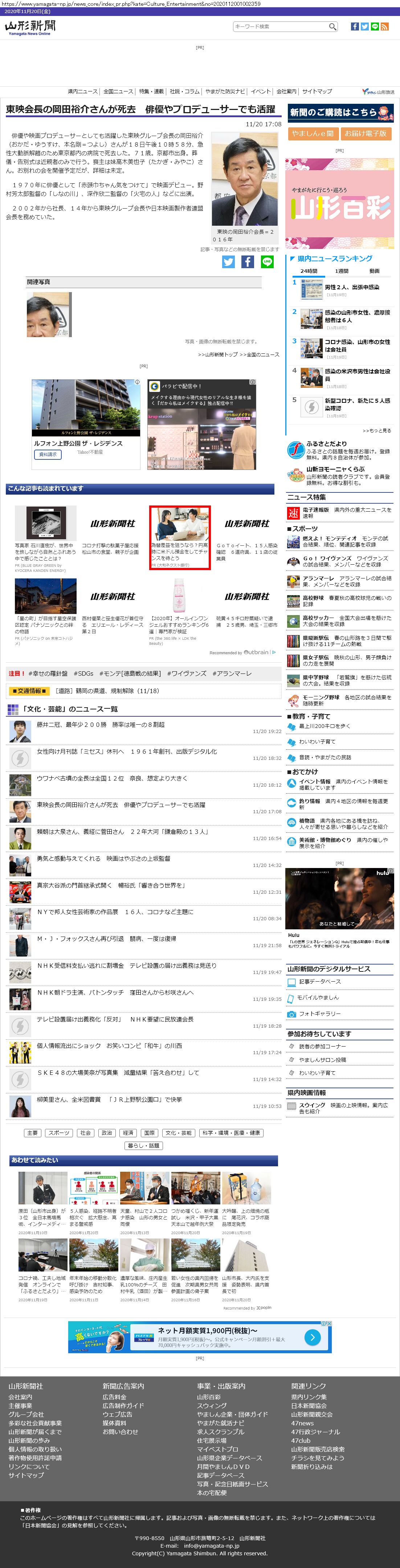This screenshot has height=1568, width=400.
Task: Select the スポーツ category button
Action: (x=58, y=1133)
